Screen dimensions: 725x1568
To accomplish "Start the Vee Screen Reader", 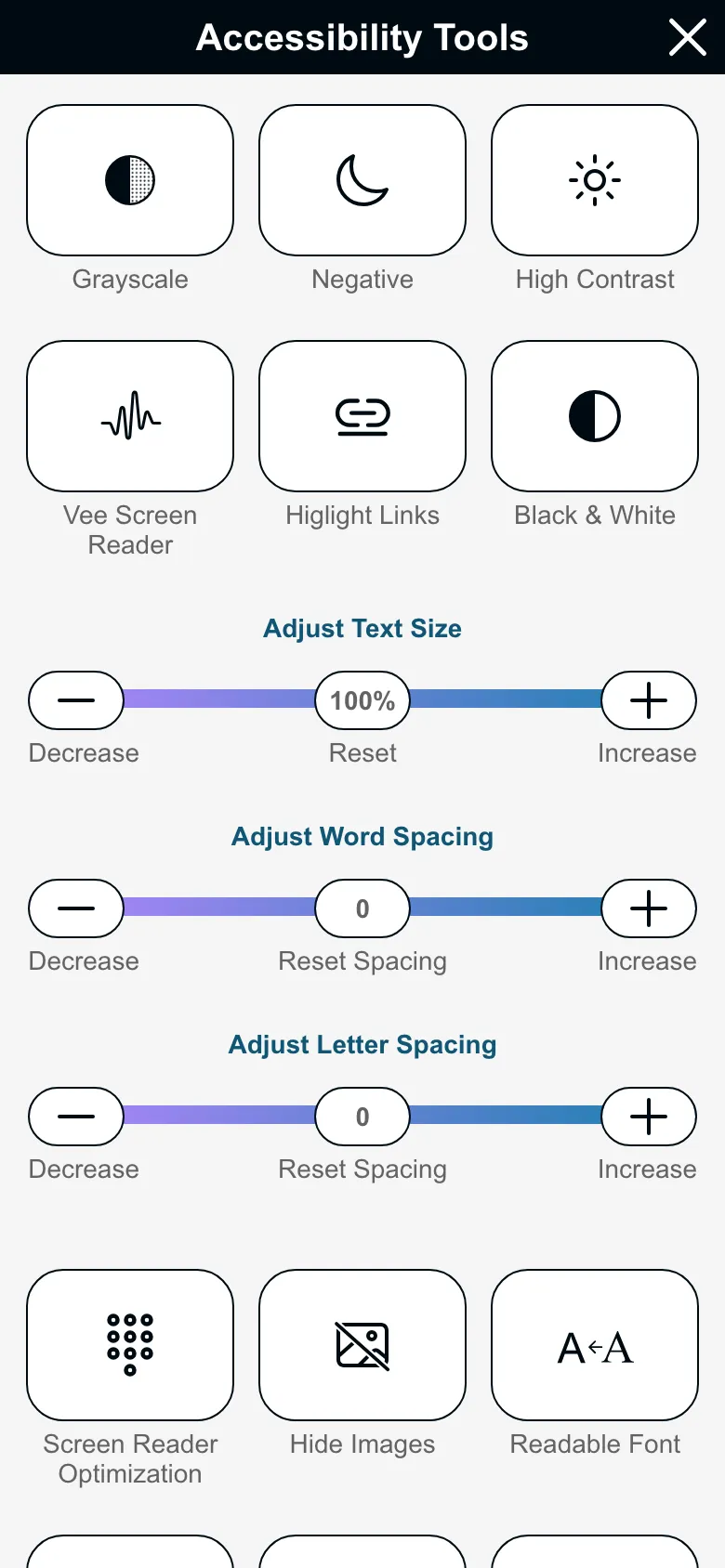I will [x=130, y=416].
